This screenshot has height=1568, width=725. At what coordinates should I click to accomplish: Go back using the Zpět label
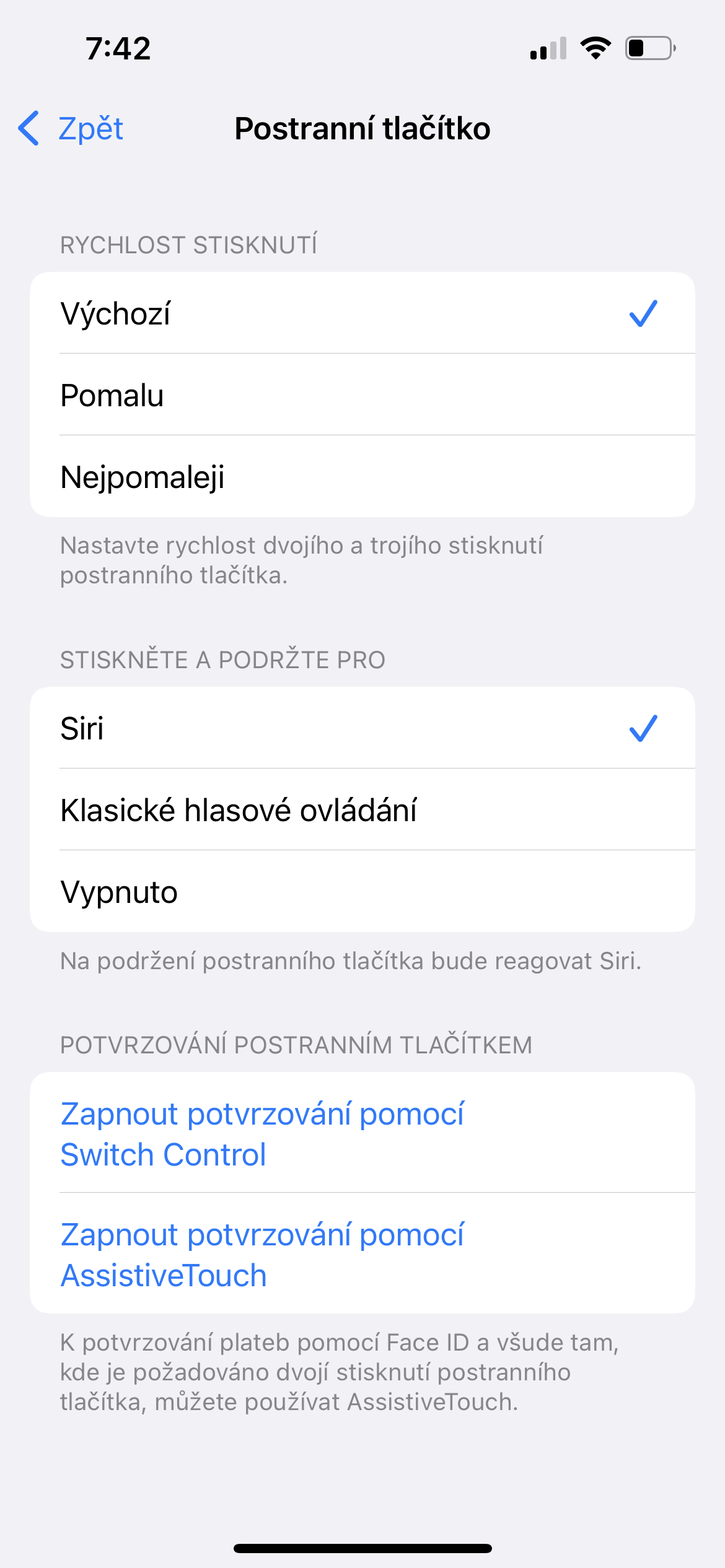(x=90, y=129)
